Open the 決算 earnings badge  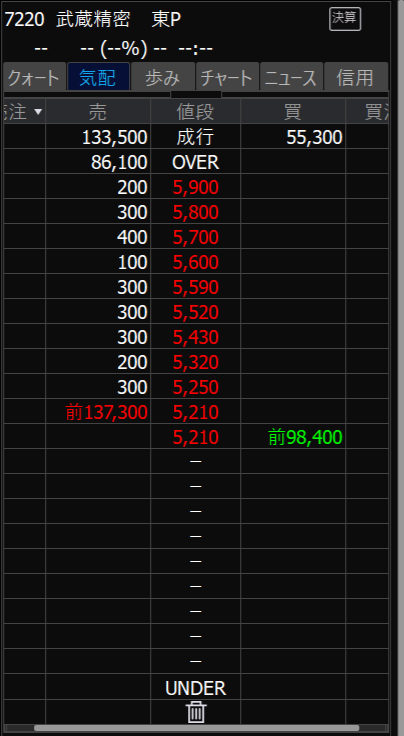click(x=345, y=19)
